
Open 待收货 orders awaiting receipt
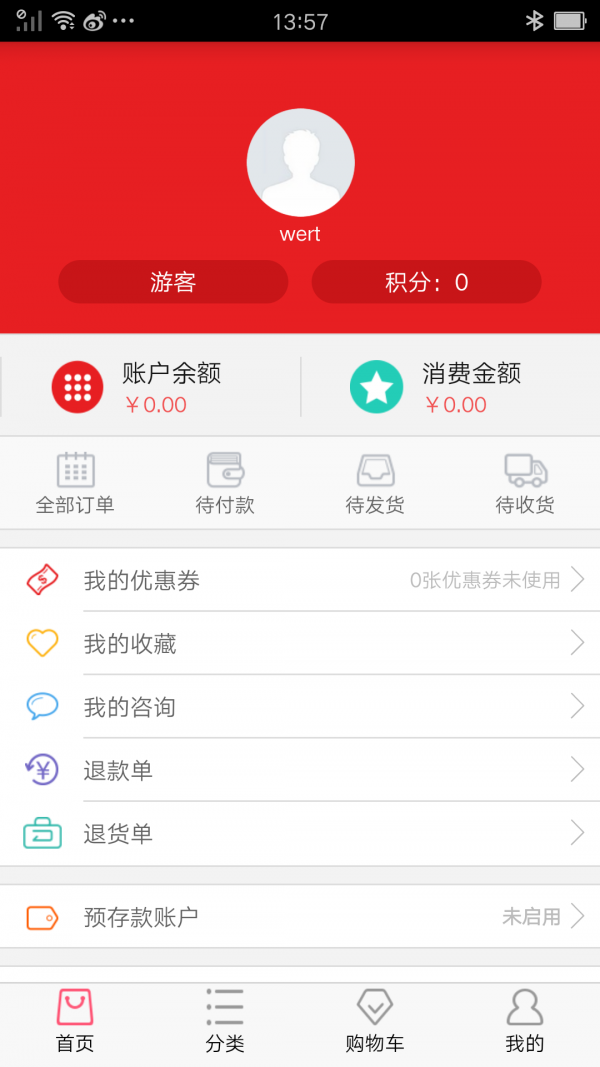525,483
